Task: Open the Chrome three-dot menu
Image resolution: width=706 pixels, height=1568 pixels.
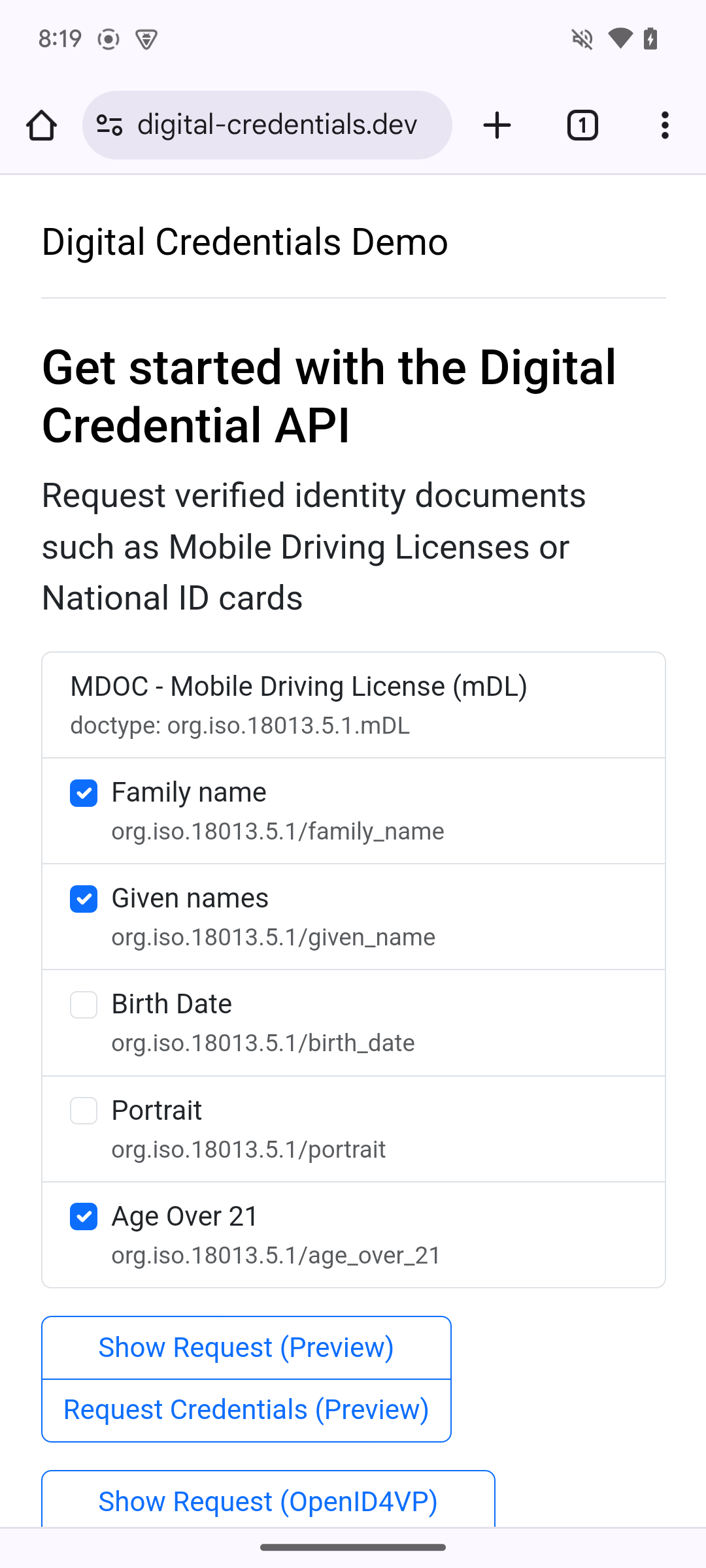Action: pyautogui.click(x=664, y=125)
